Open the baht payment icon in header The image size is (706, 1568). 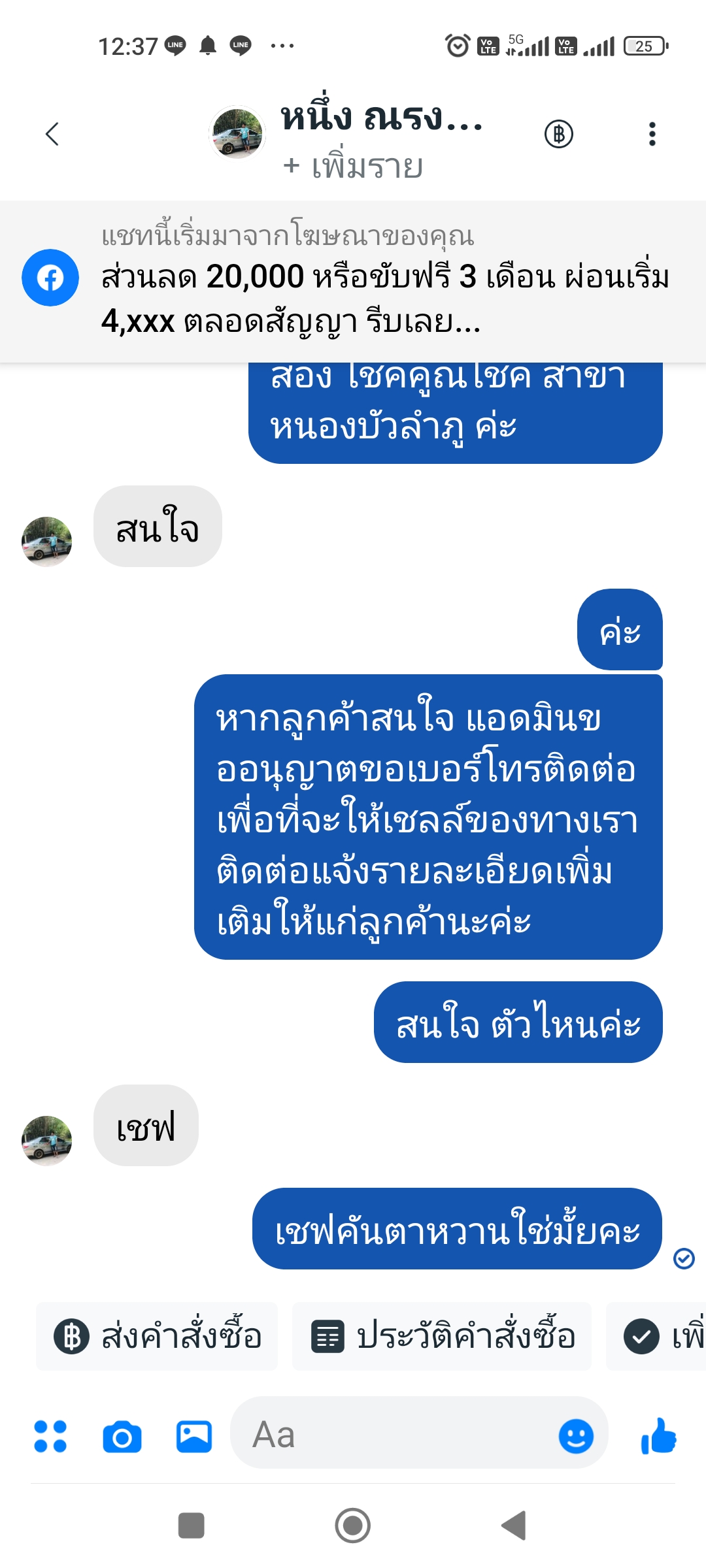pos(558,134)
